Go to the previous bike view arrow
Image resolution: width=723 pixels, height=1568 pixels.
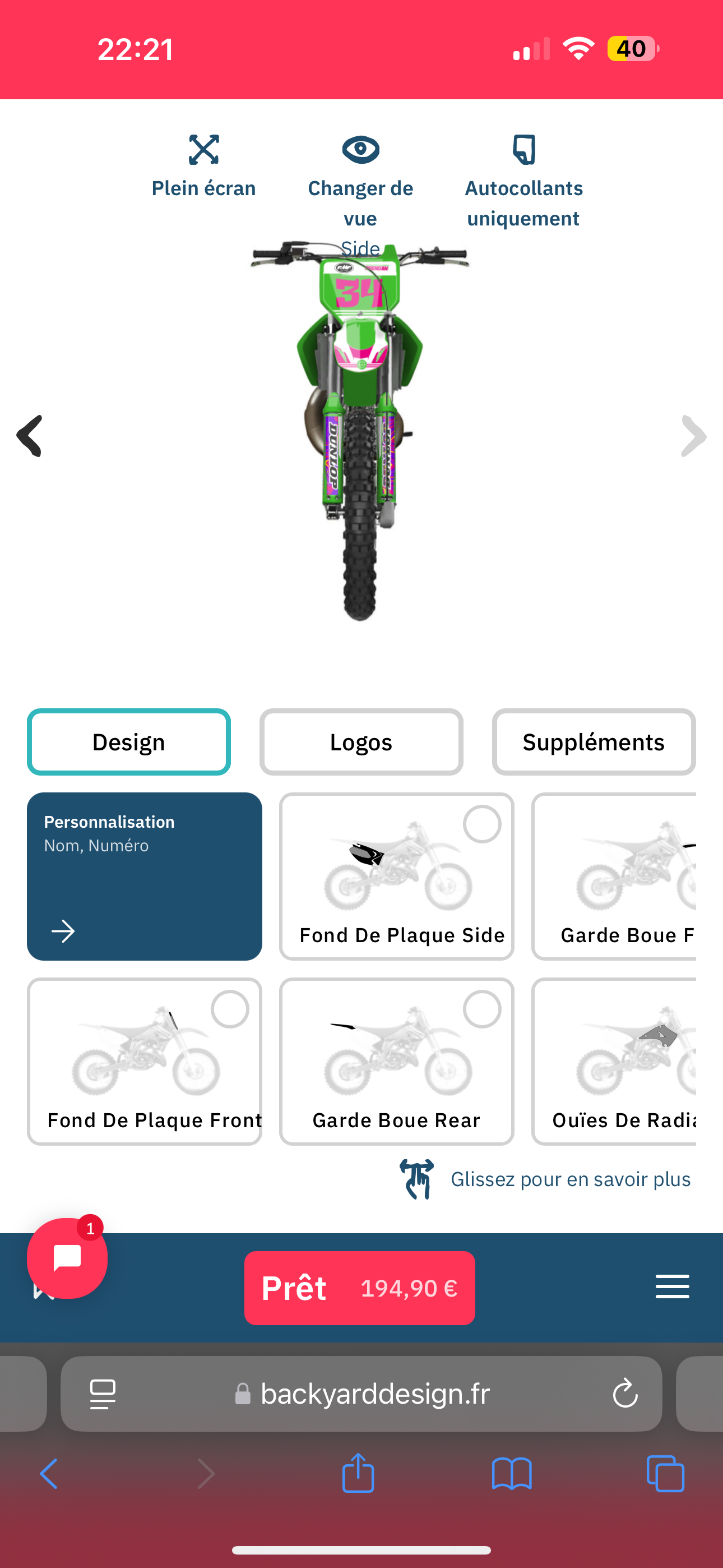click(29, 436)
